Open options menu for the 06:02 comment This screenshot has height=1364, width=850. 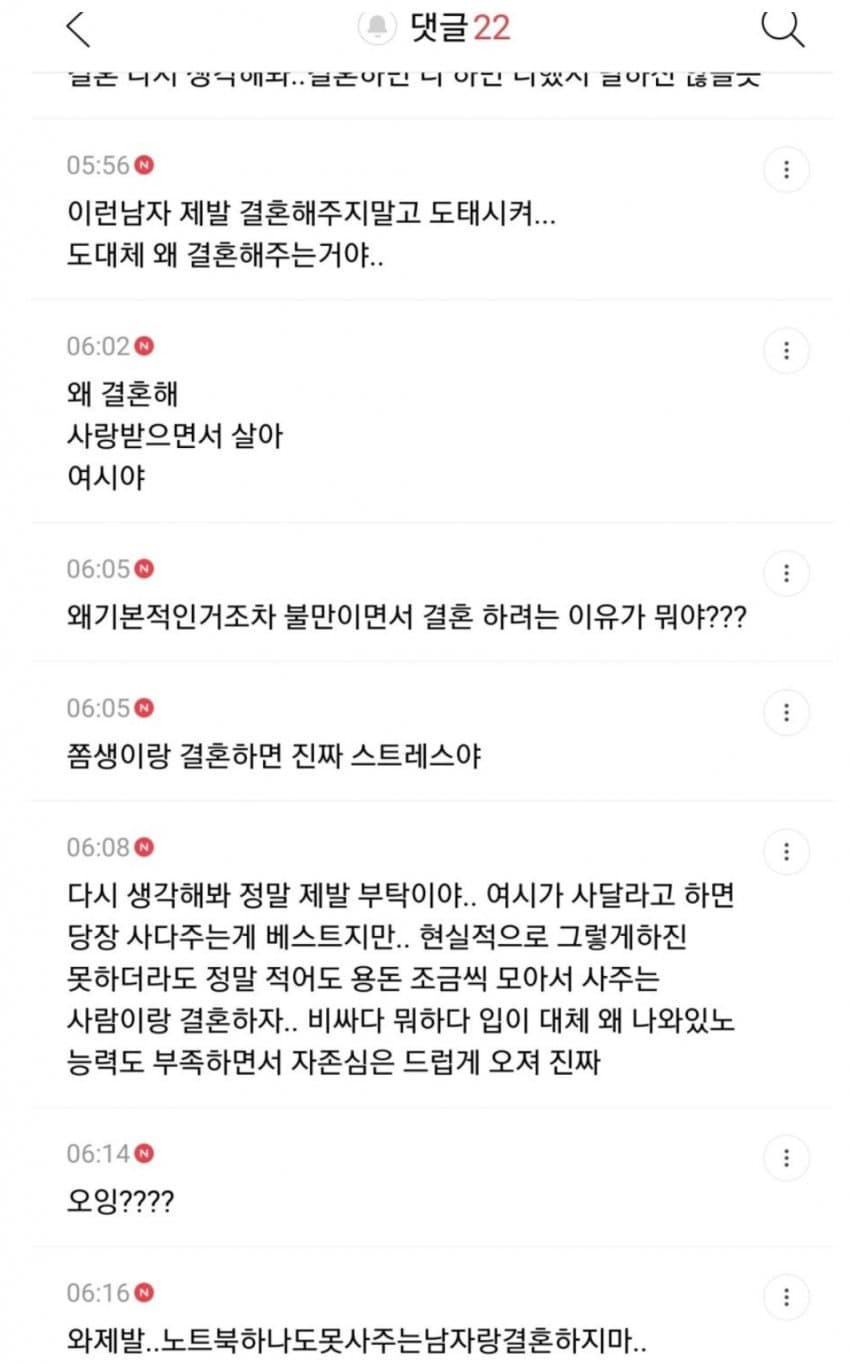[x=787, y=351]
